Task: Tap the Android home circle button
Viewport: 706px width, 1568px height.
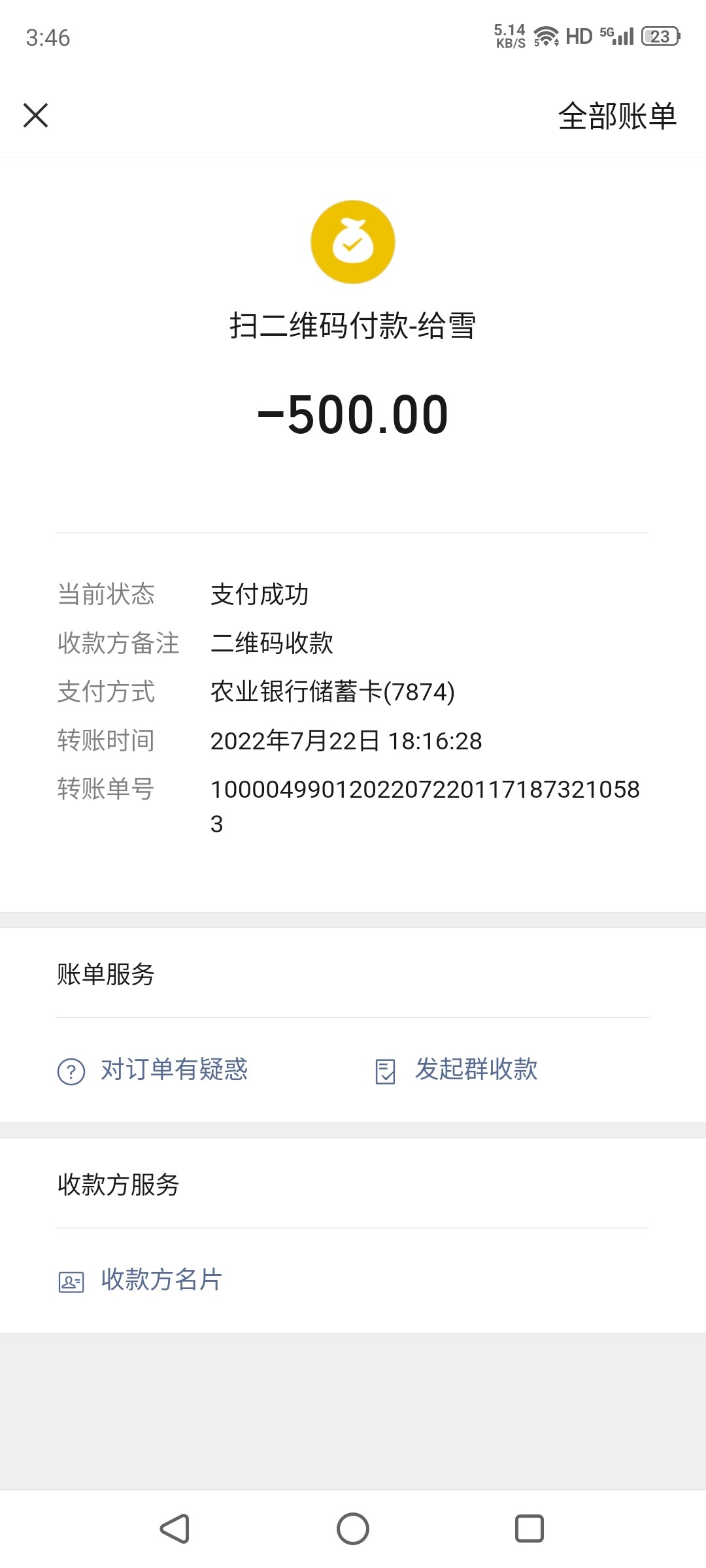Action: click(352, 1527)
